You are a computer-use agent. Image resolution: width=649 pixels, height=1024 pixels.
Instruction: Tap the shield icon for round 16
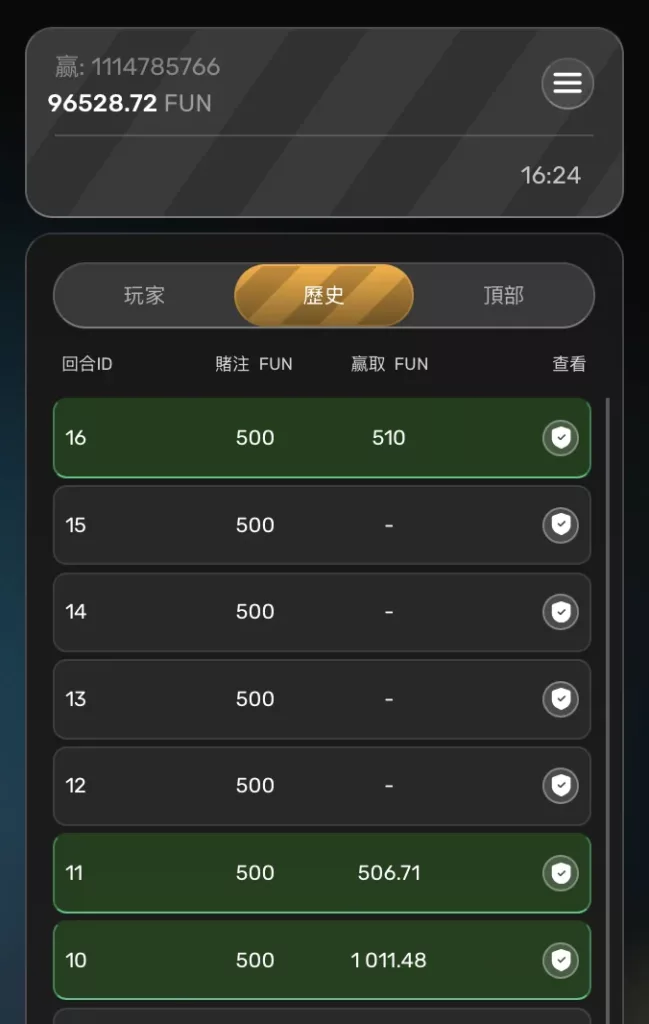point(560,438)
